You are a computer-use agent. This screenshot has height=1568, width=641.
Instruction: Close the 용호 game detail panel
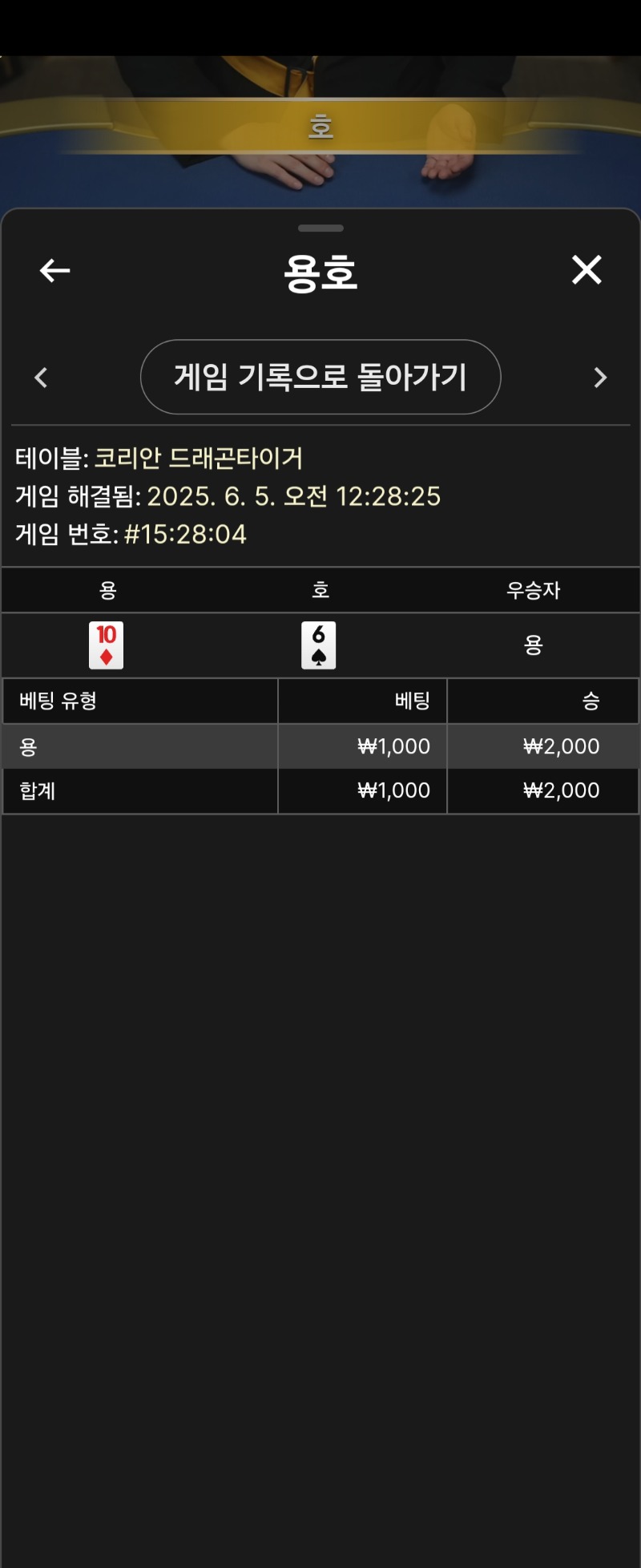pos(587,270)
